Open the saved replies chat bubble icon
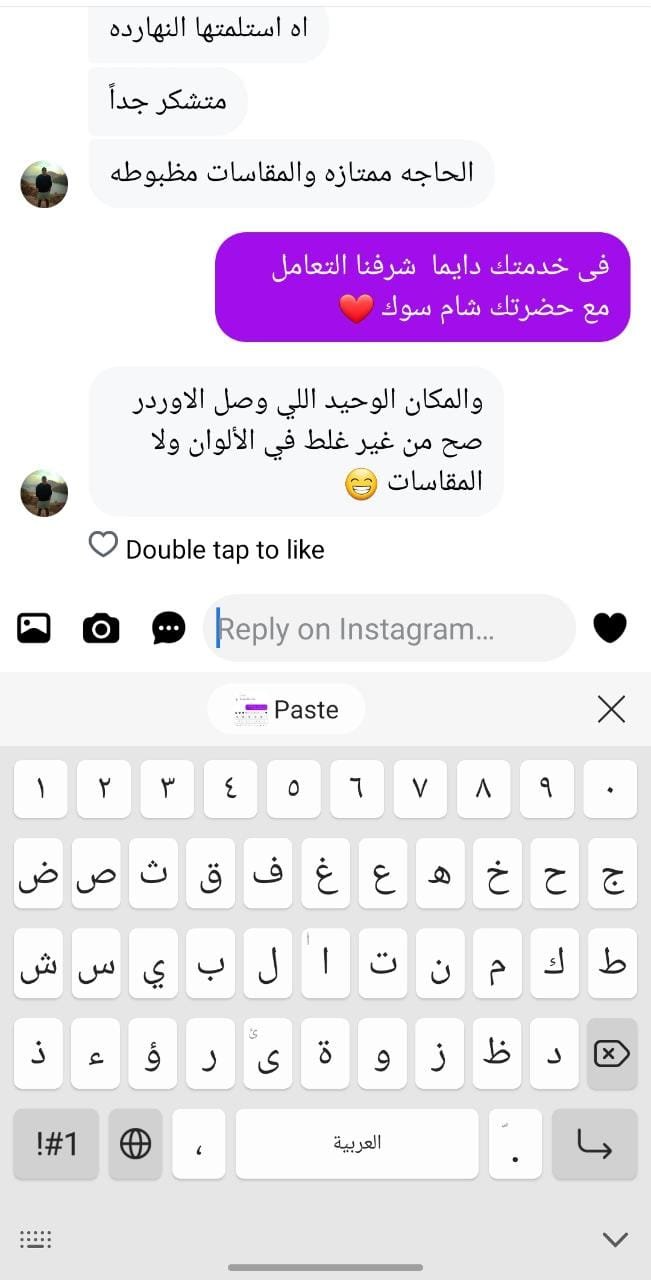Screen dimensions: 651x1280 (x=169, y=628)
